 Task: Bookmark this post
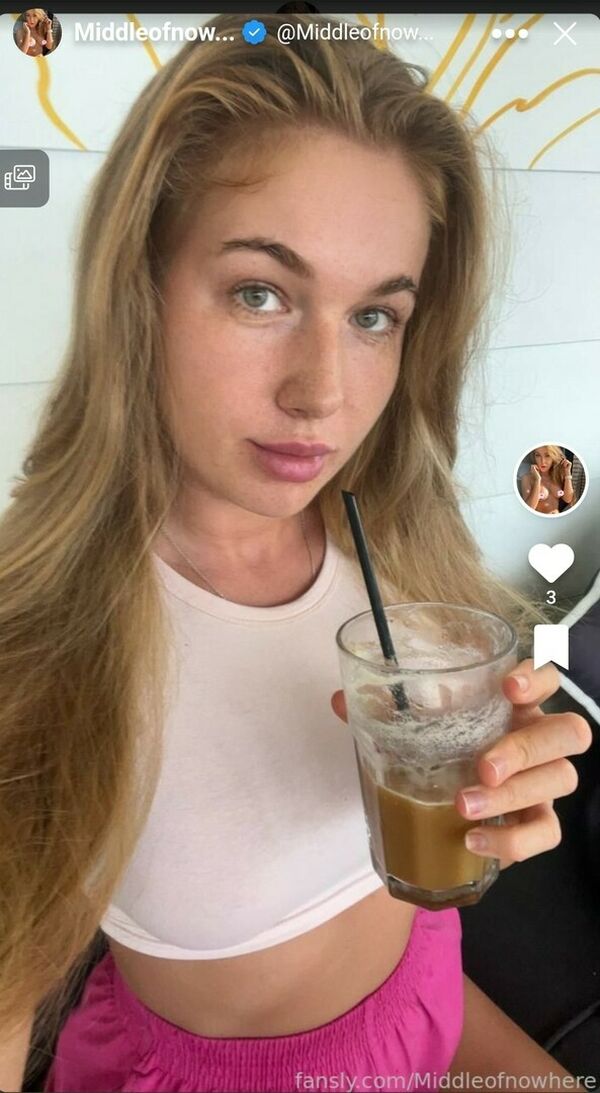pyautogui.click(x=551, y=647)
